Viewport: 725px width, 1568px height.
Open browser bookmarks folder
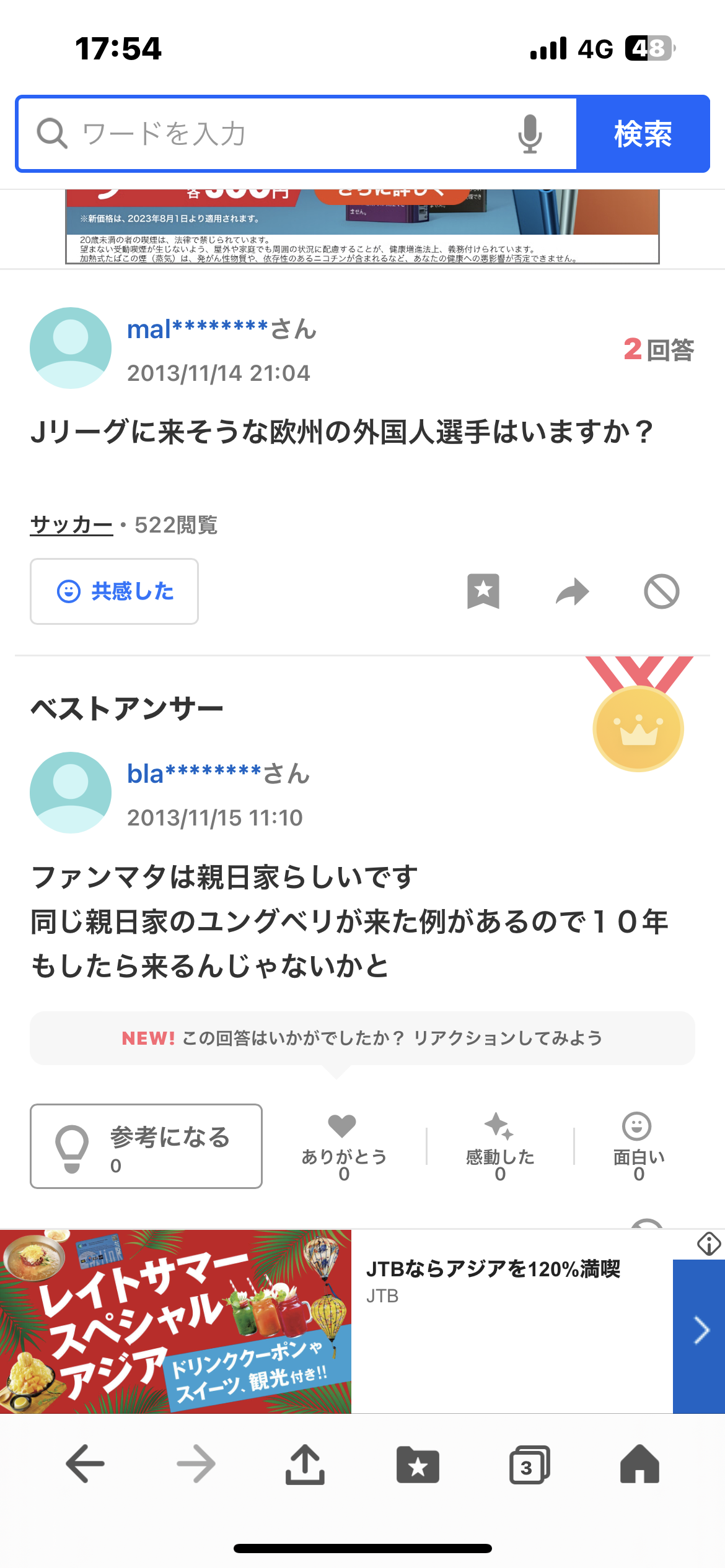click(418, 1465)
